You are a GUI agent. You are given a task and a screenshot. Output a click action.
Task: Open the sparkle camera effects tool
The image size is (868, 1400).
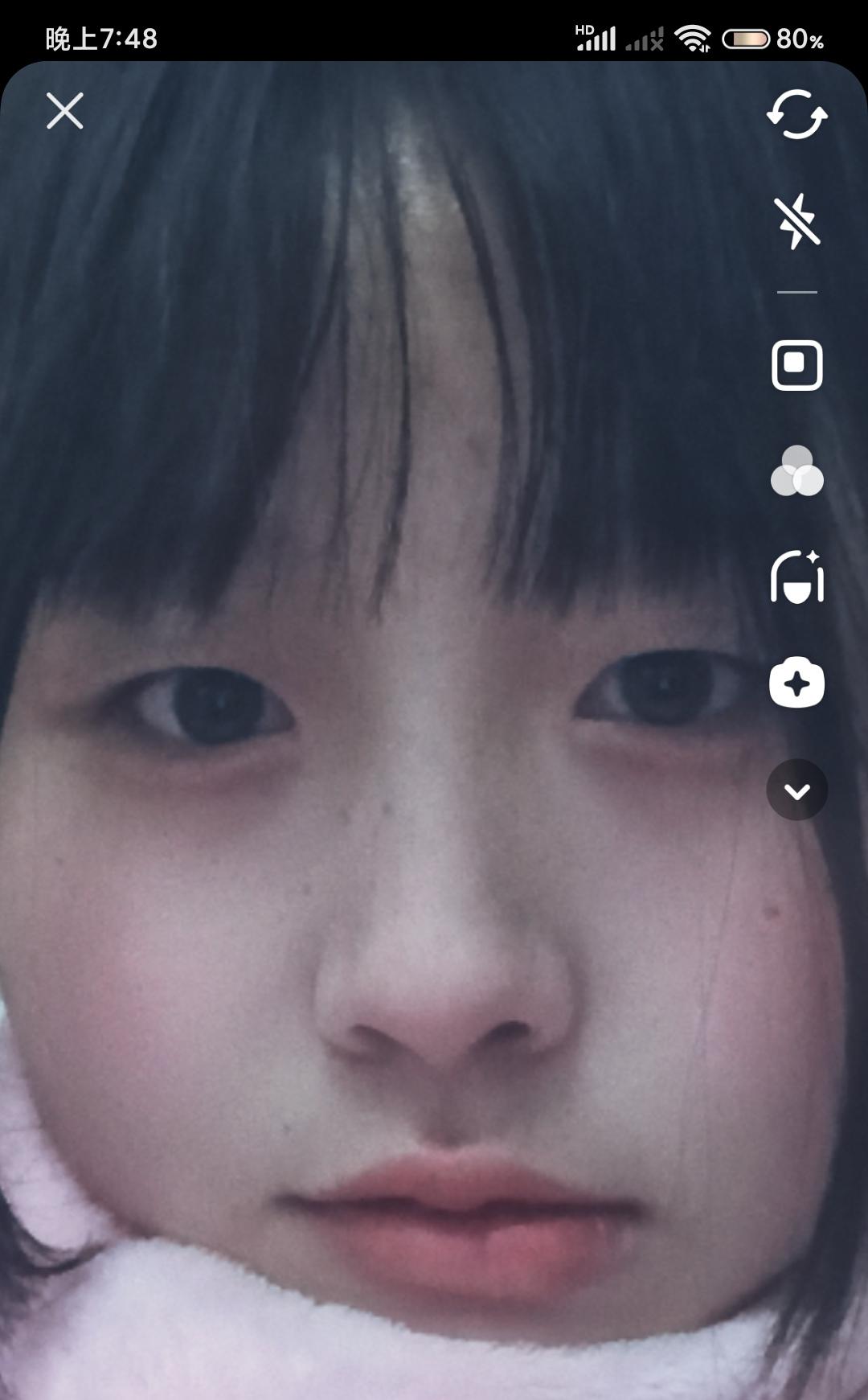click(796, 684)
